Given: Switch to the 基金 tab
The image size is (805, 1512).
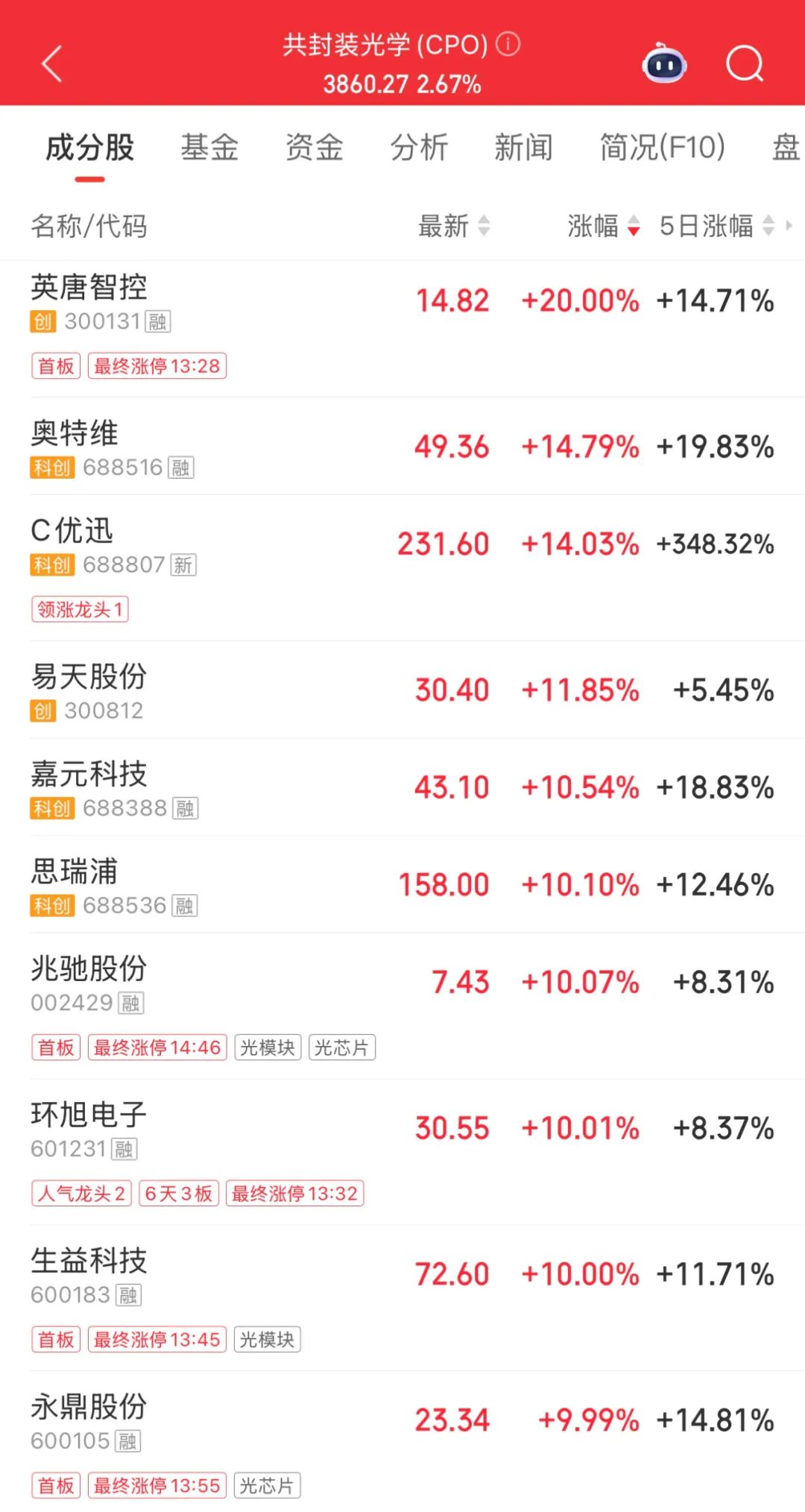Looking at the screenshot, I should (x=209, y=148).
